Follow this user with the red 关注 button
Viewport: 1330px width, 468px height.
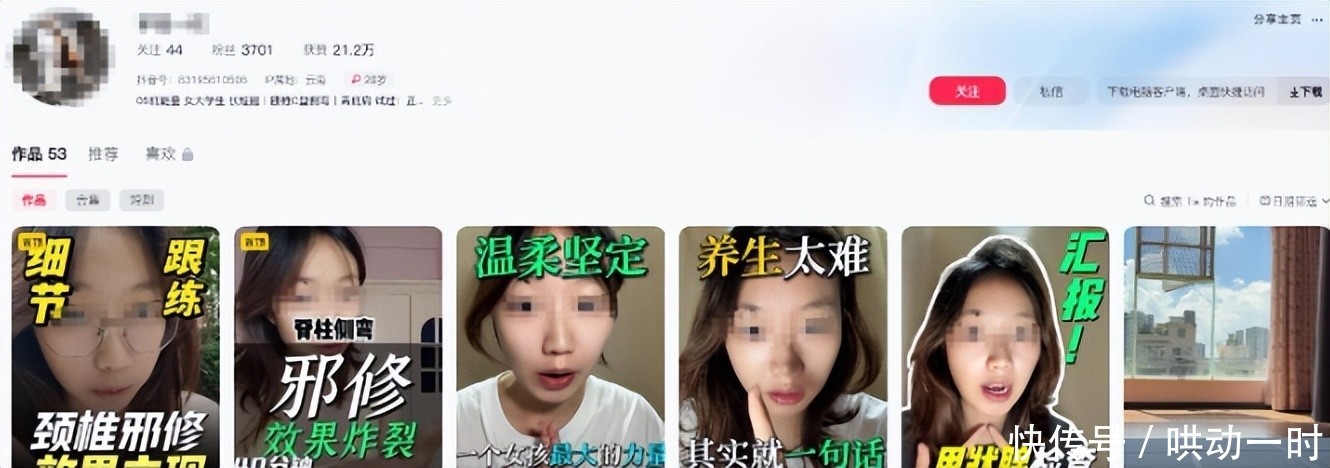[x=966, y=91]
